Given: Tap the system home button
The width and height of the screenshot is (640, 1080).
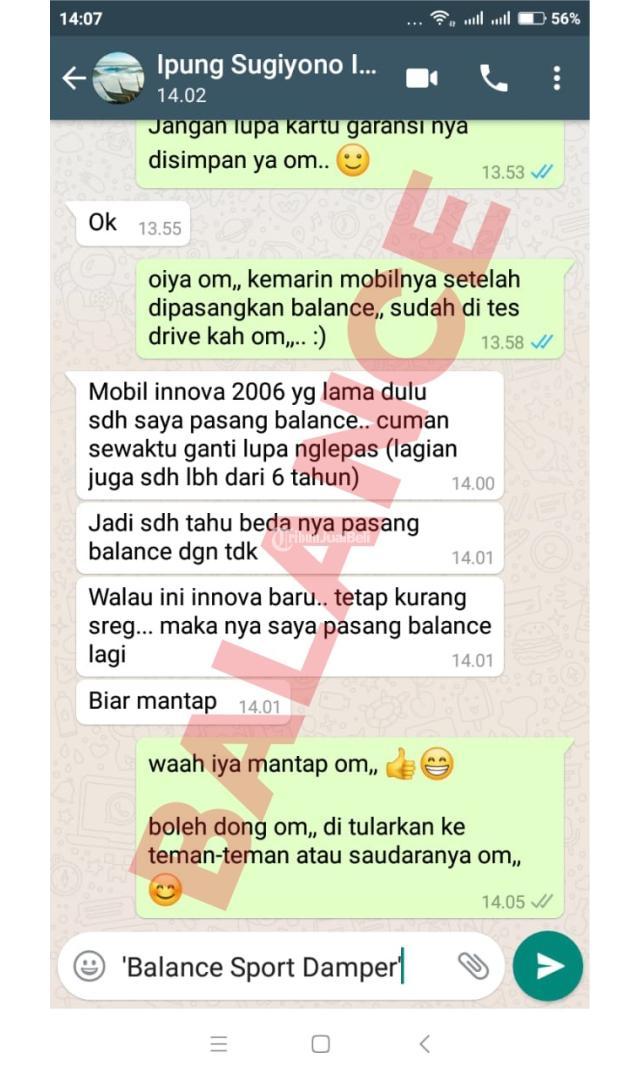Looking at the screenshot, I should point(320,1044).
